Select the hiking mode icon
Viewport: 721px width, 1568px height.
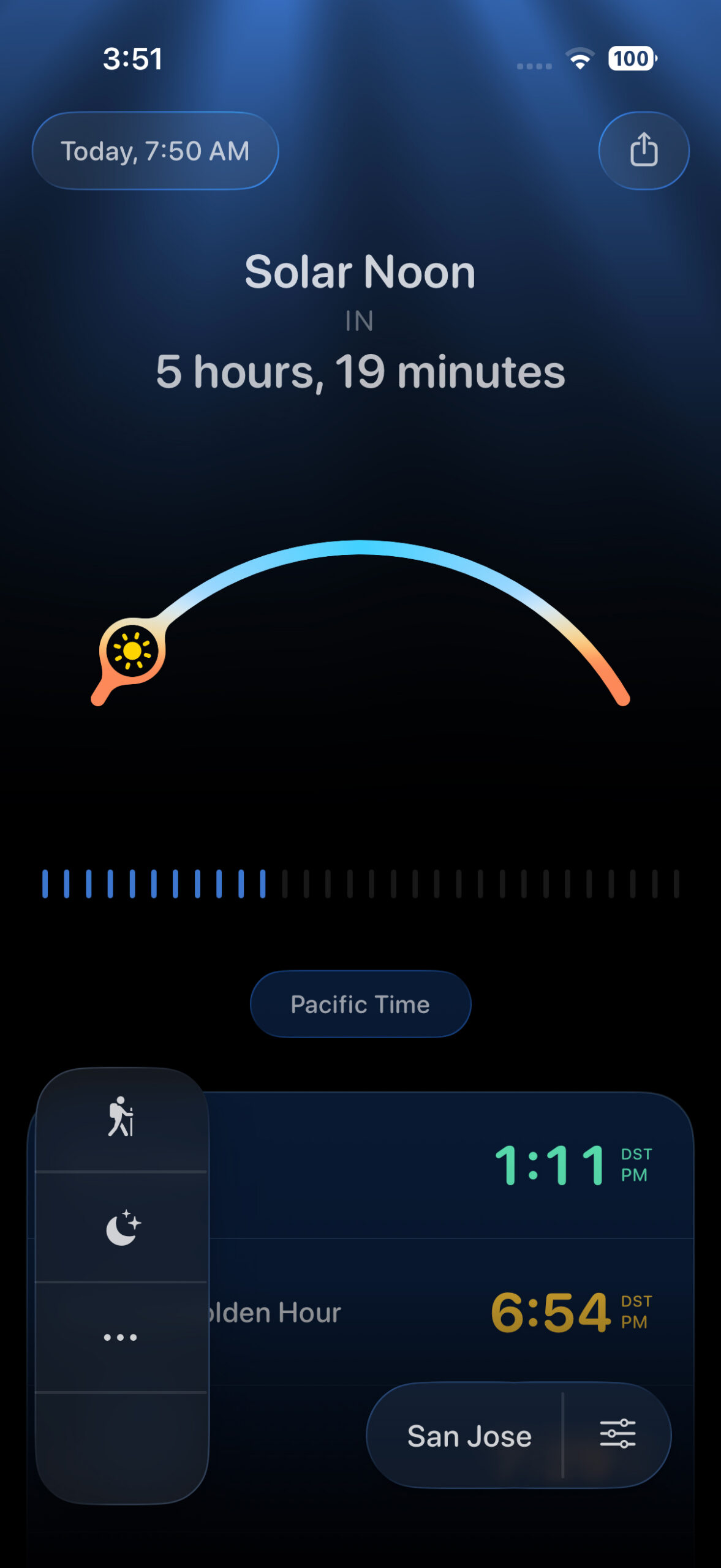pos(121,1117)
